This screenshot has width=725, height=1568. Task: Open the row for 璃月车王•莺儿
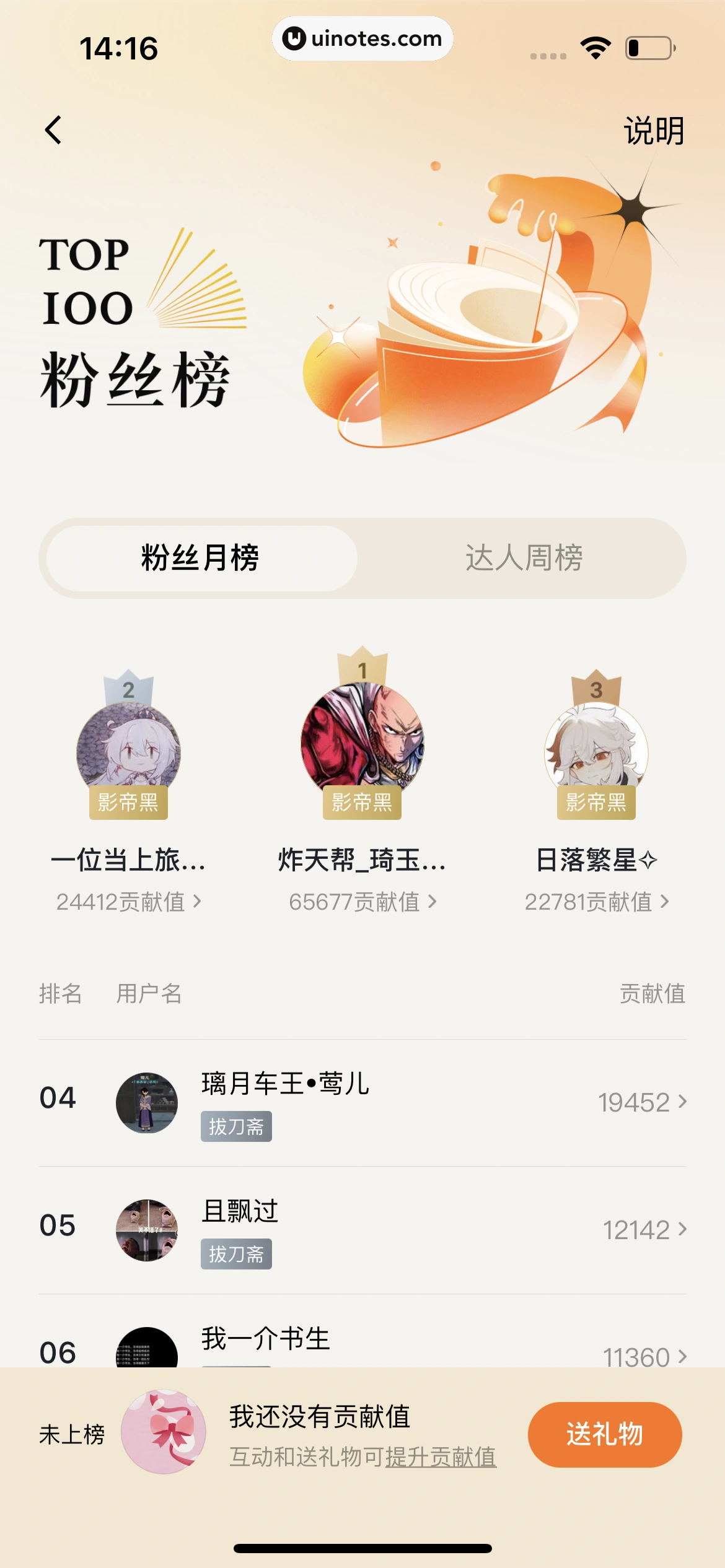pos(362,1102)
